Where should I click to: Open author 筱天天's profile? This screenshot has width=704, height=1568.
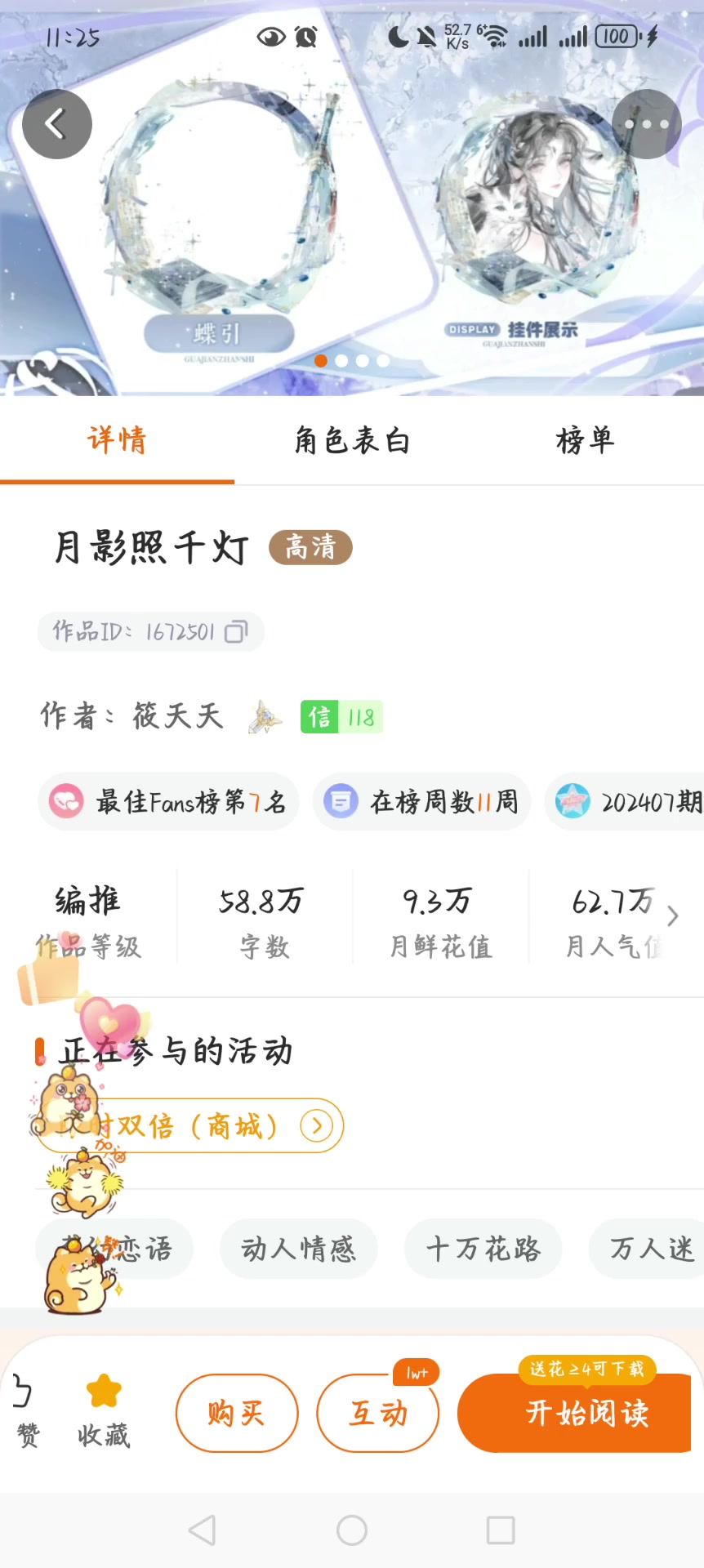click(177, 716)
